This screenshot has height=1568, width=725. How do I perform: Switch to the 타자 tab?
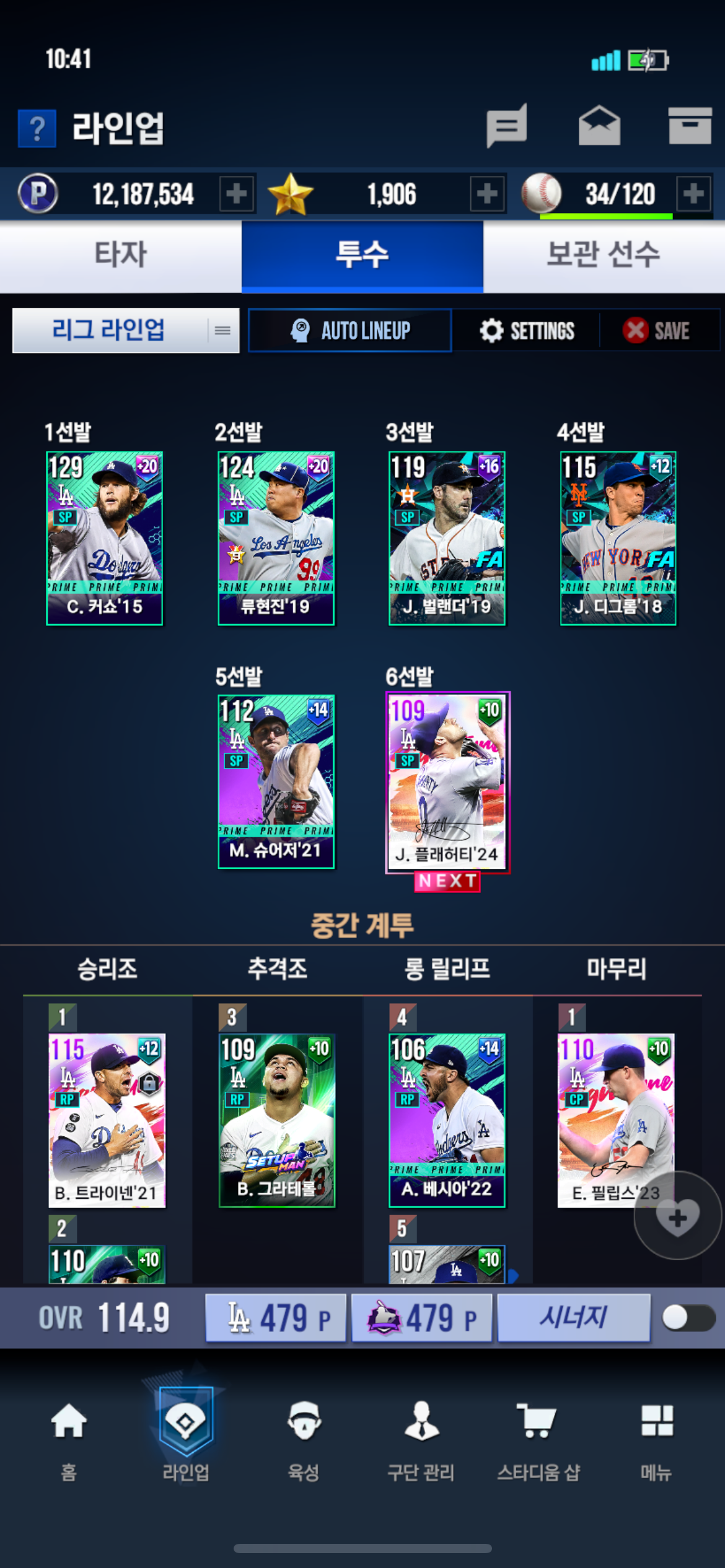(121, 255)
